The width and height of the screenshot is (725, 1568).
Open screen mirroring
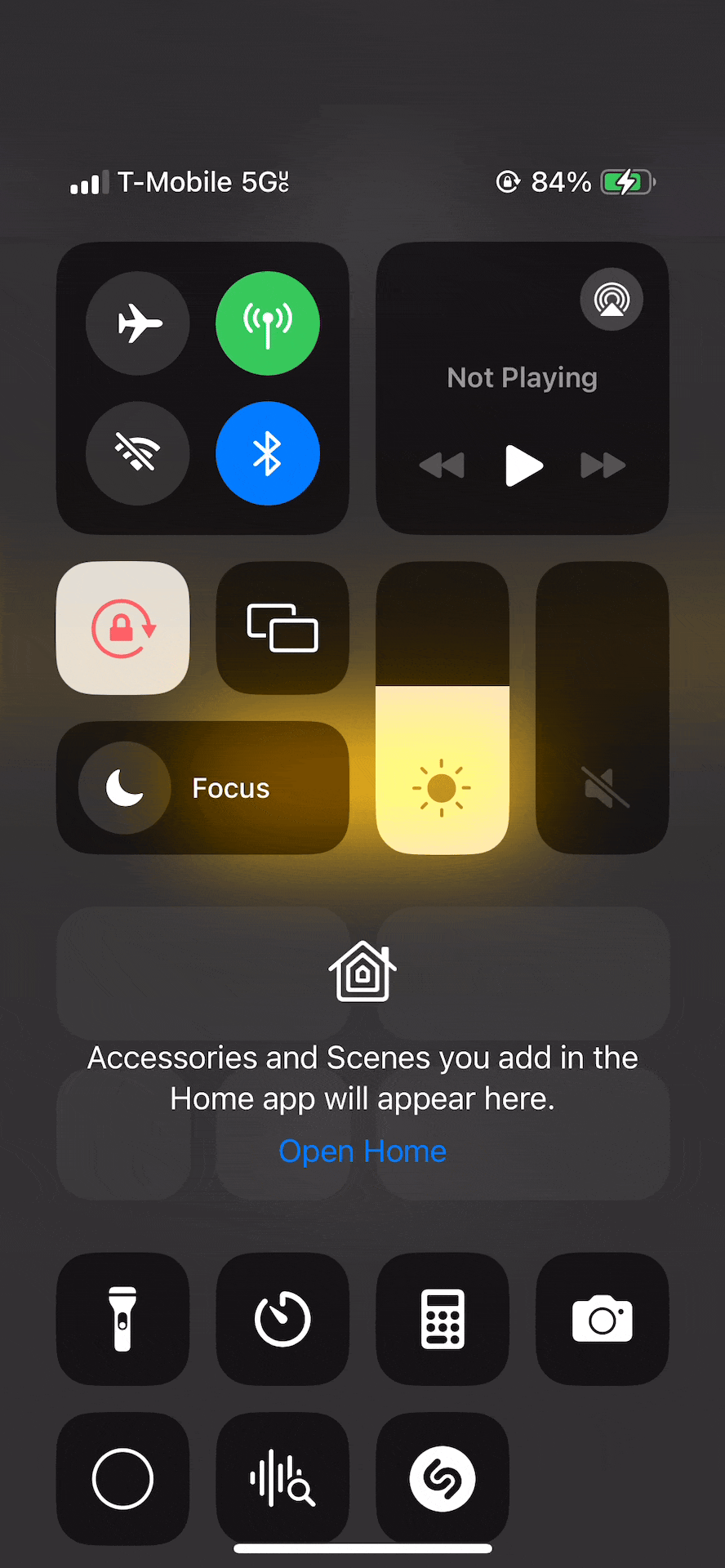click(282, 628)
